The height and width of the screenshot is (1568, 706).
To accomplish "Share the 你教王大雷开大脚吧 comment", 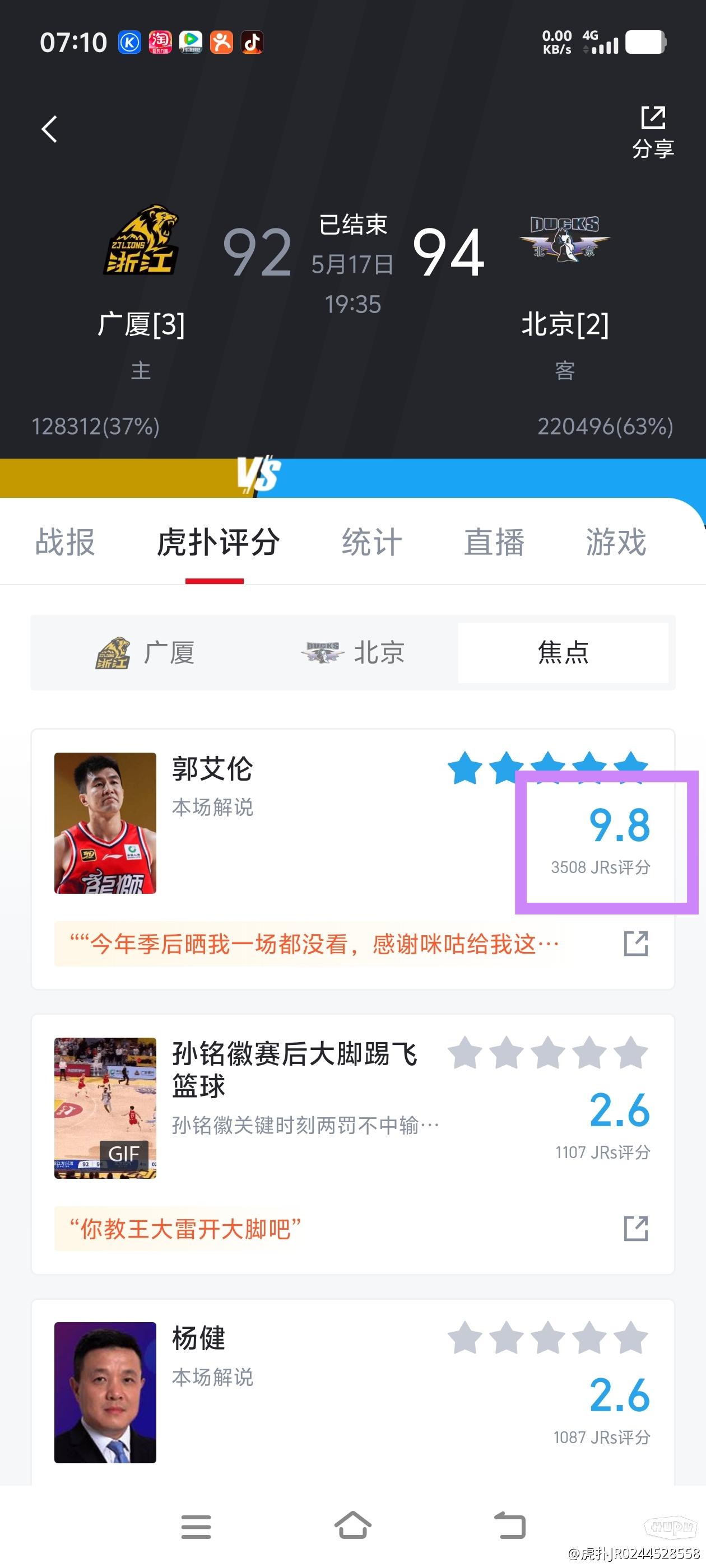I will tap(636, 1229).
